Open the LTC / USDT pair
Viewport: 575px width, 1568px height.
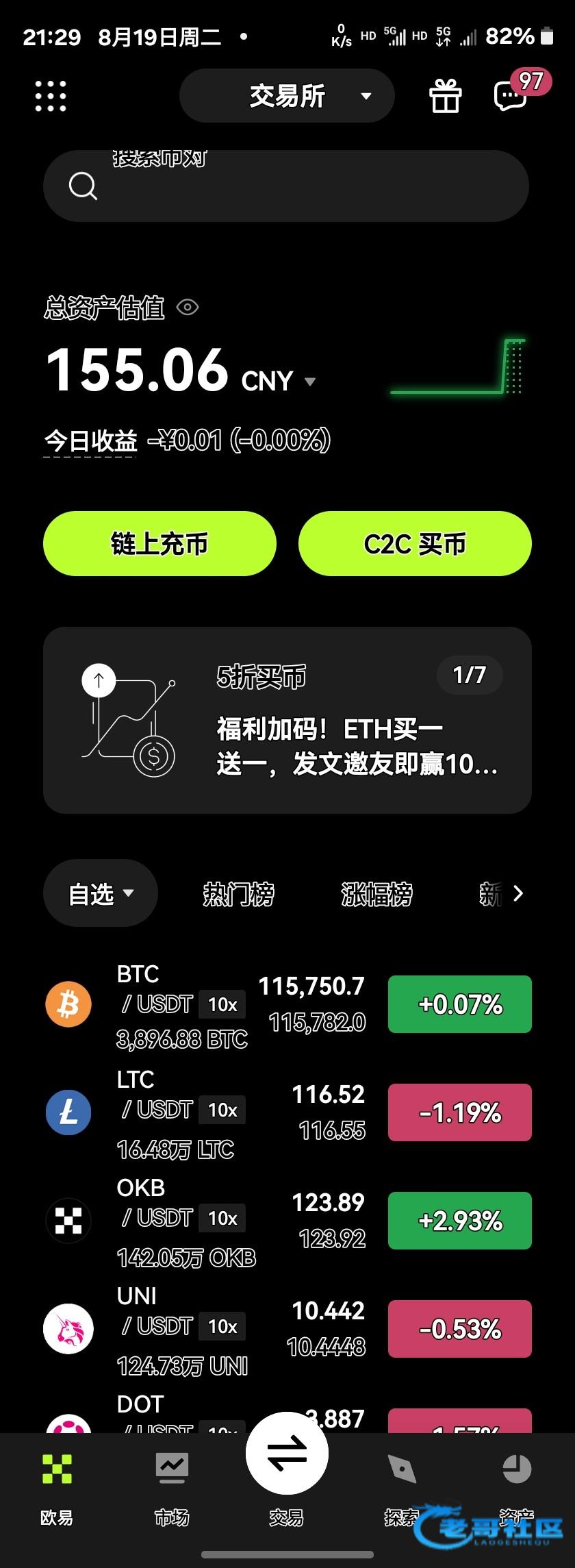click(x=205, y=1112)
